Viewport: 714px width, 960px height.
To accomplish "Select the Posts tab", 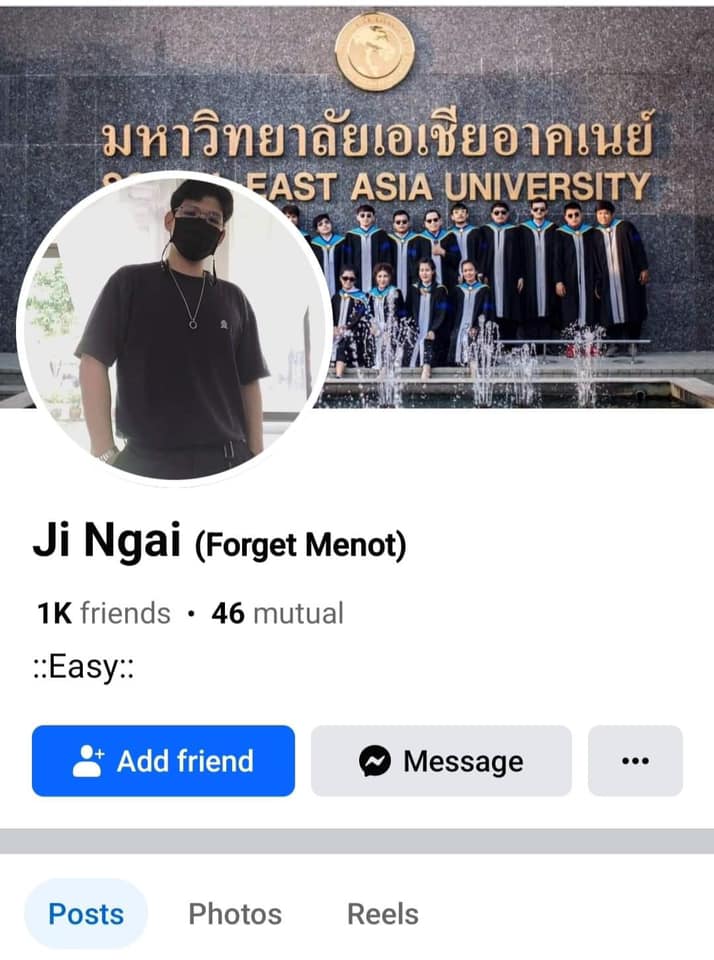I will (86, 914).
